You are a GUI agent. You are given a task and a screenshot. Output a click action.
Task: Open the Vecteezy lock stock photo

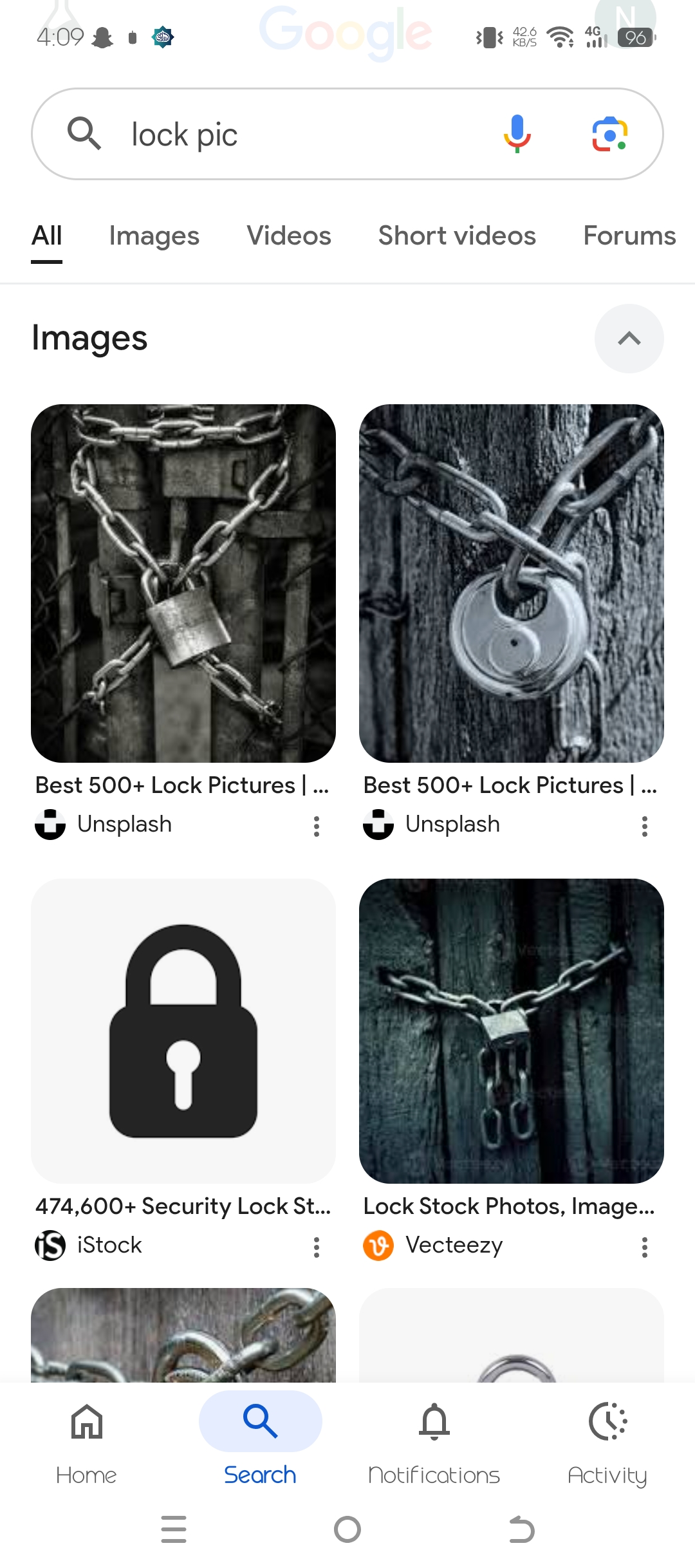point(511,1031)
